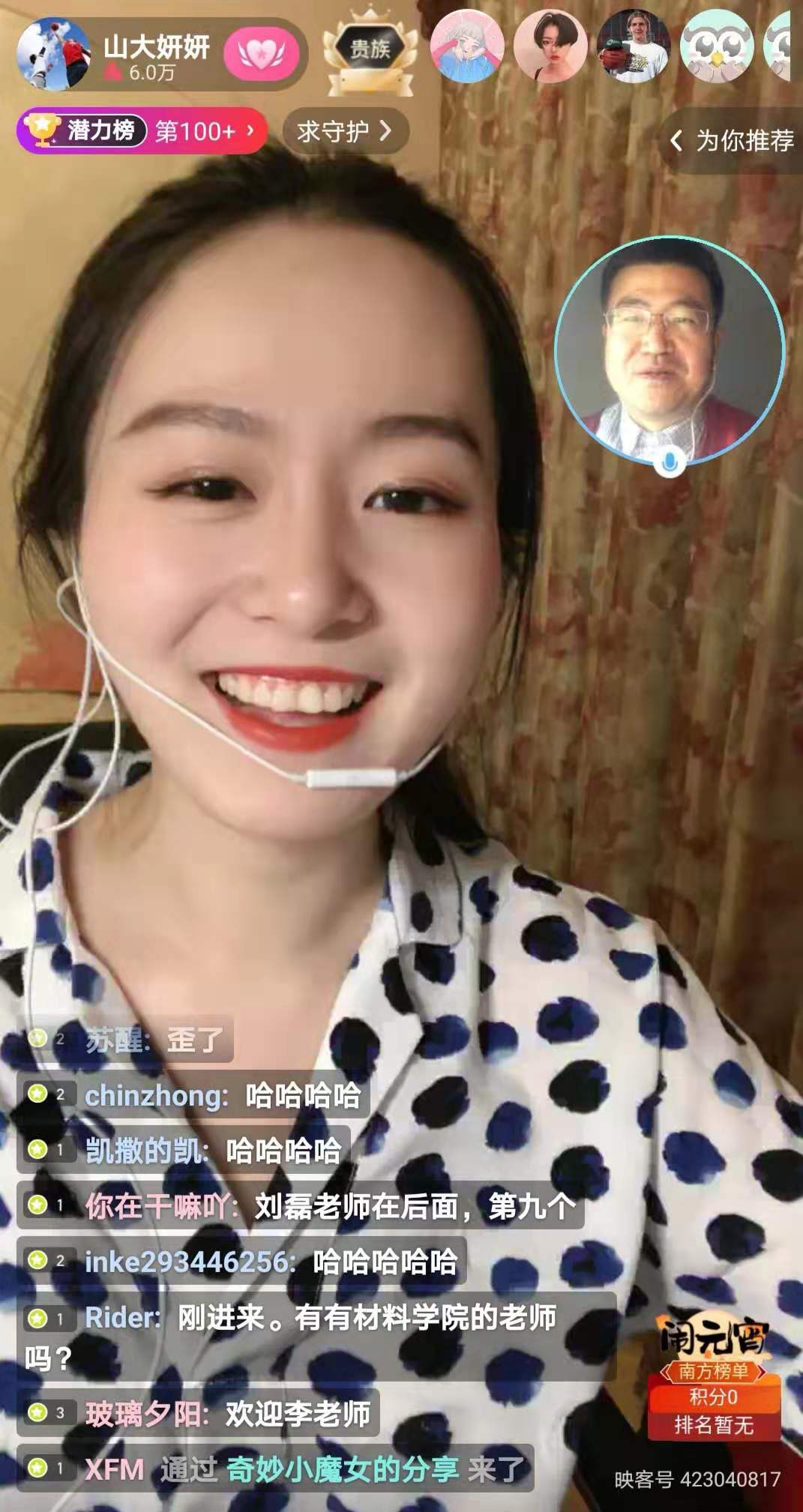
Task: Tap 求守护 to become a guardian
Action: tap(345, 132)
